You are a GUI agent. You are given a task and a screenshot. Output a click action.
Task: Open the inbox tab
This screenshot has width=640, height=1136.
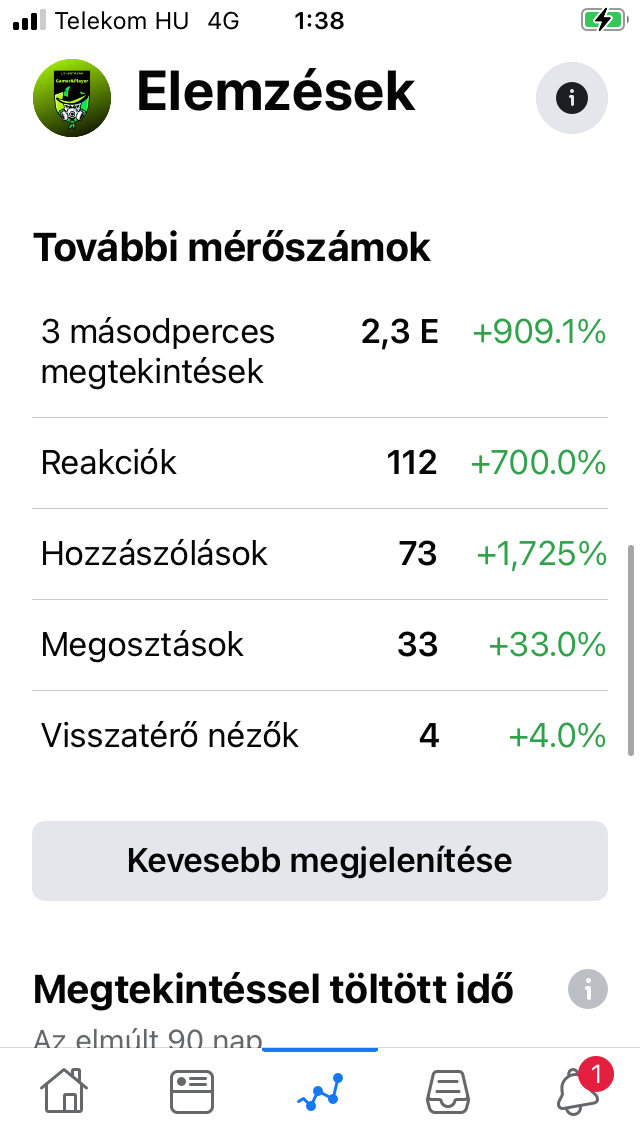(x=447, y=1092)
